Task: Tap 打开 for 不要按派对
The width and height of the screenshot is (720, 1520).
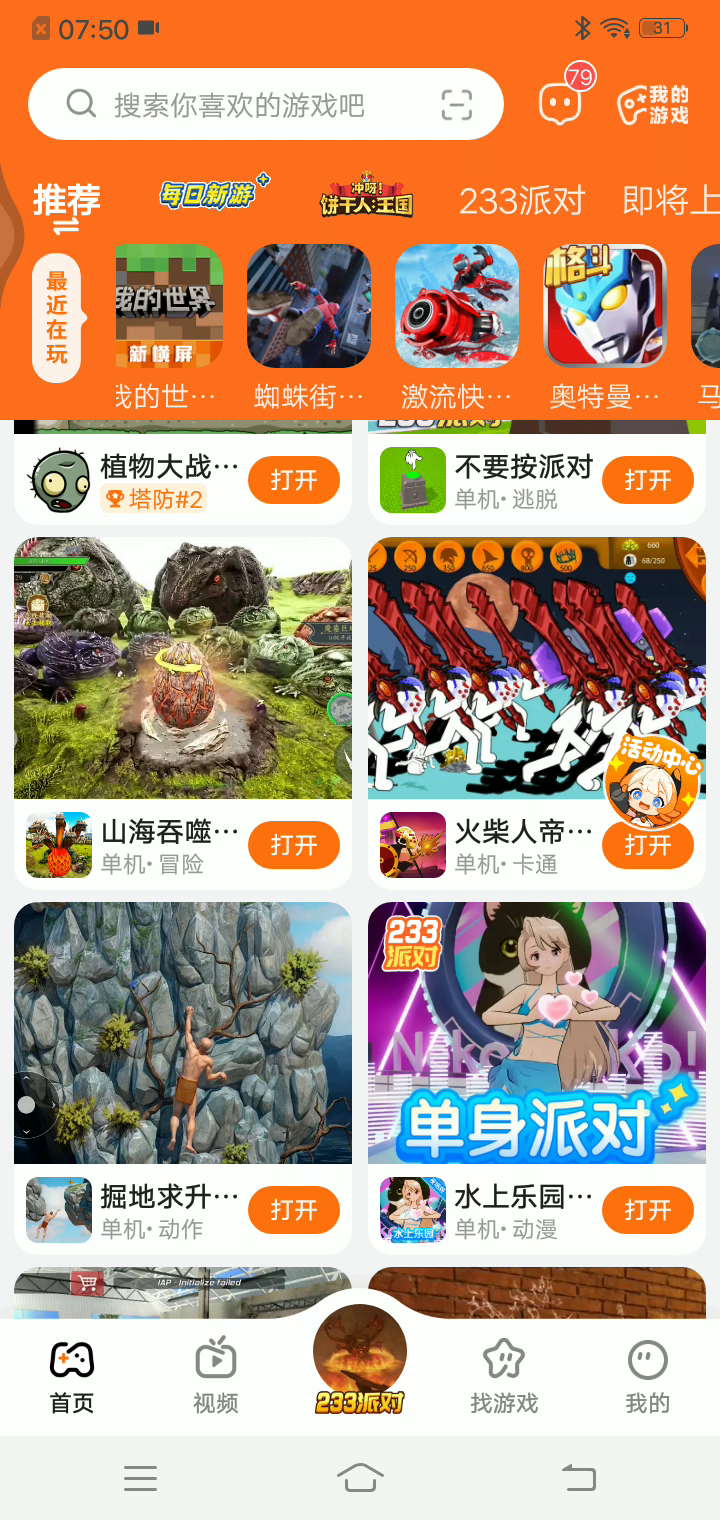Action: pos(647,481)
